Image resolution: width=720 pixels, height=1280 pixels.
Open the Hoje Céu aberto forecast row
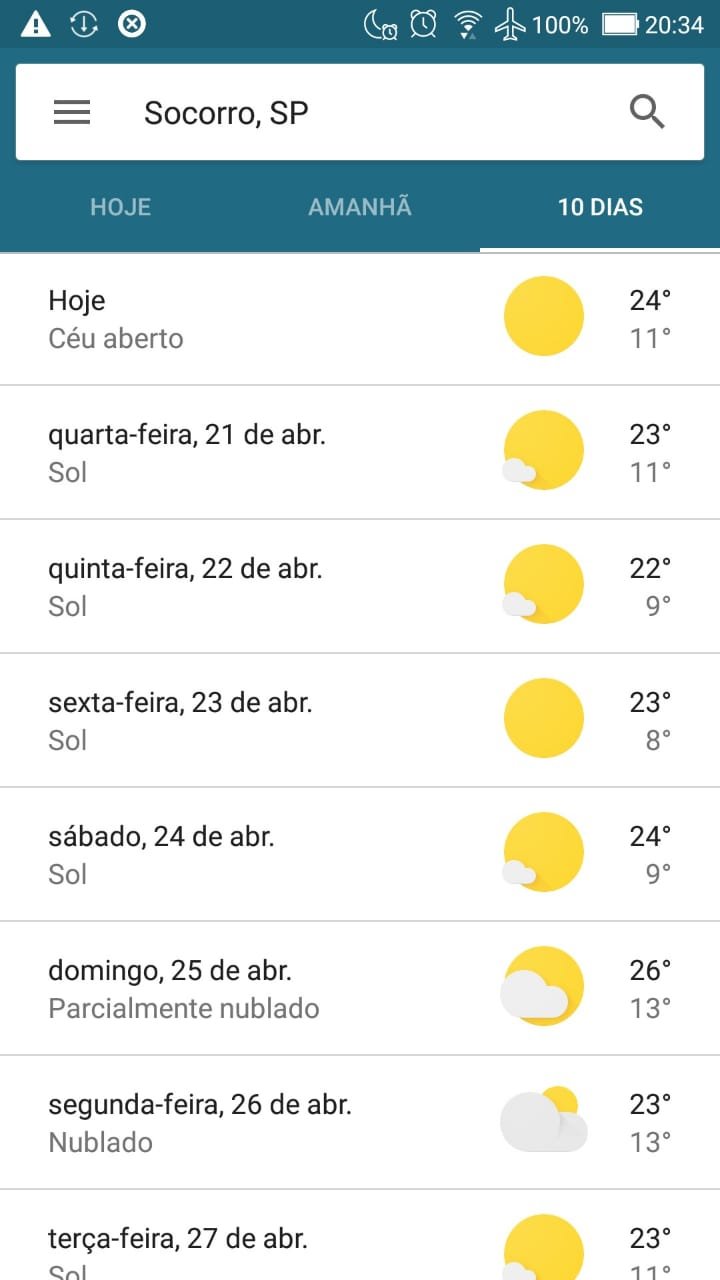(x=360, y=319)
